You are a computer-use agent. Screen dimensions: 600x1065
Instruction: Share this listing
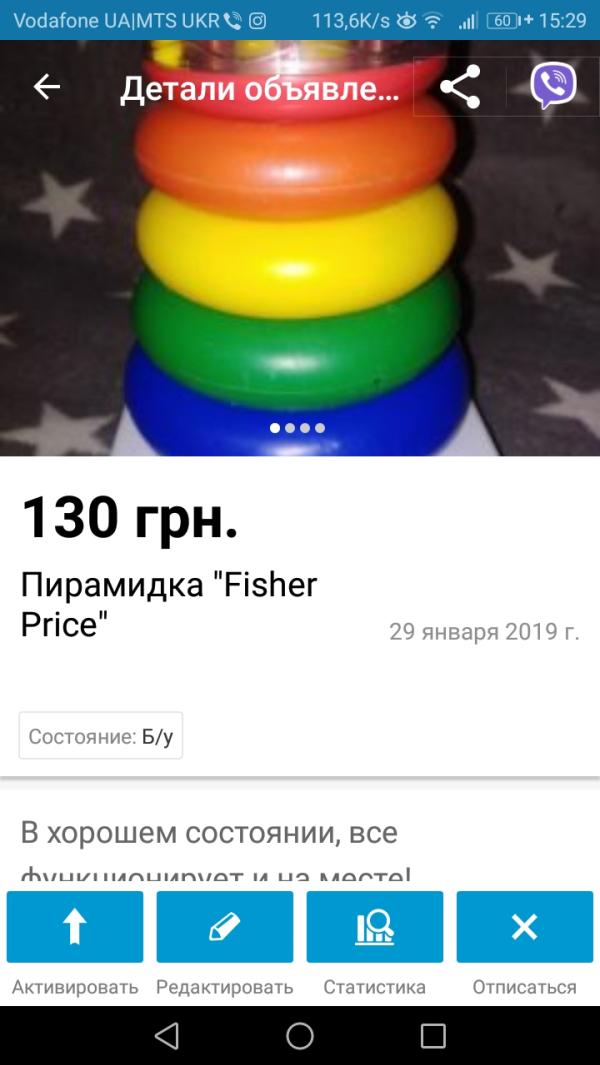click(x=460, y=87)
